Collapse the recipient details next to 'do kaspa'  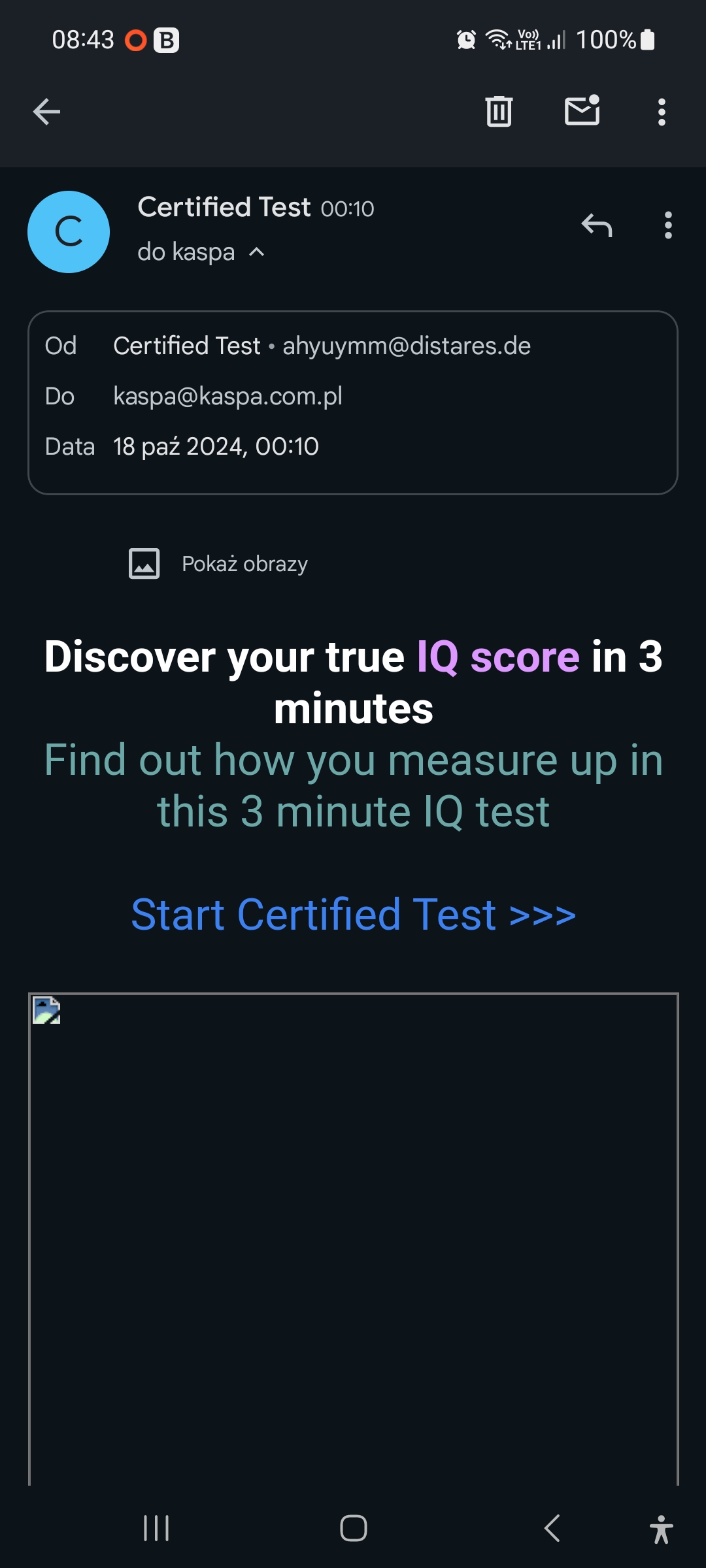pos(257,252)
